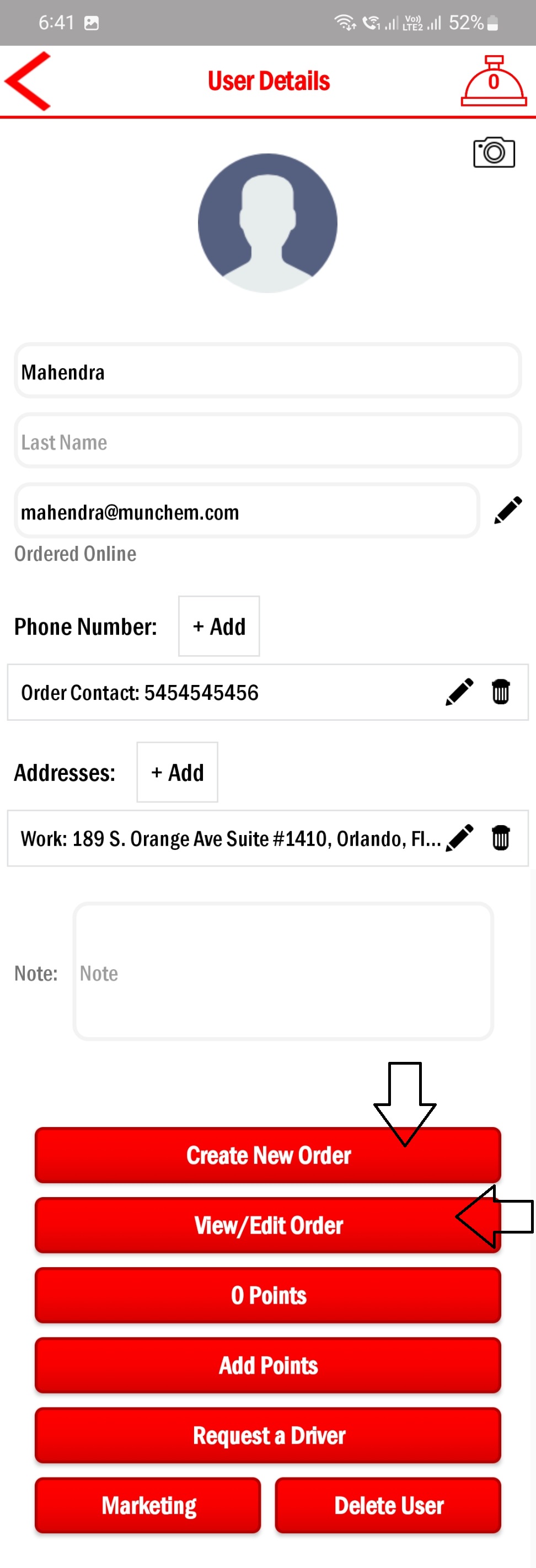Focus the Note text box

click(283, 972)
